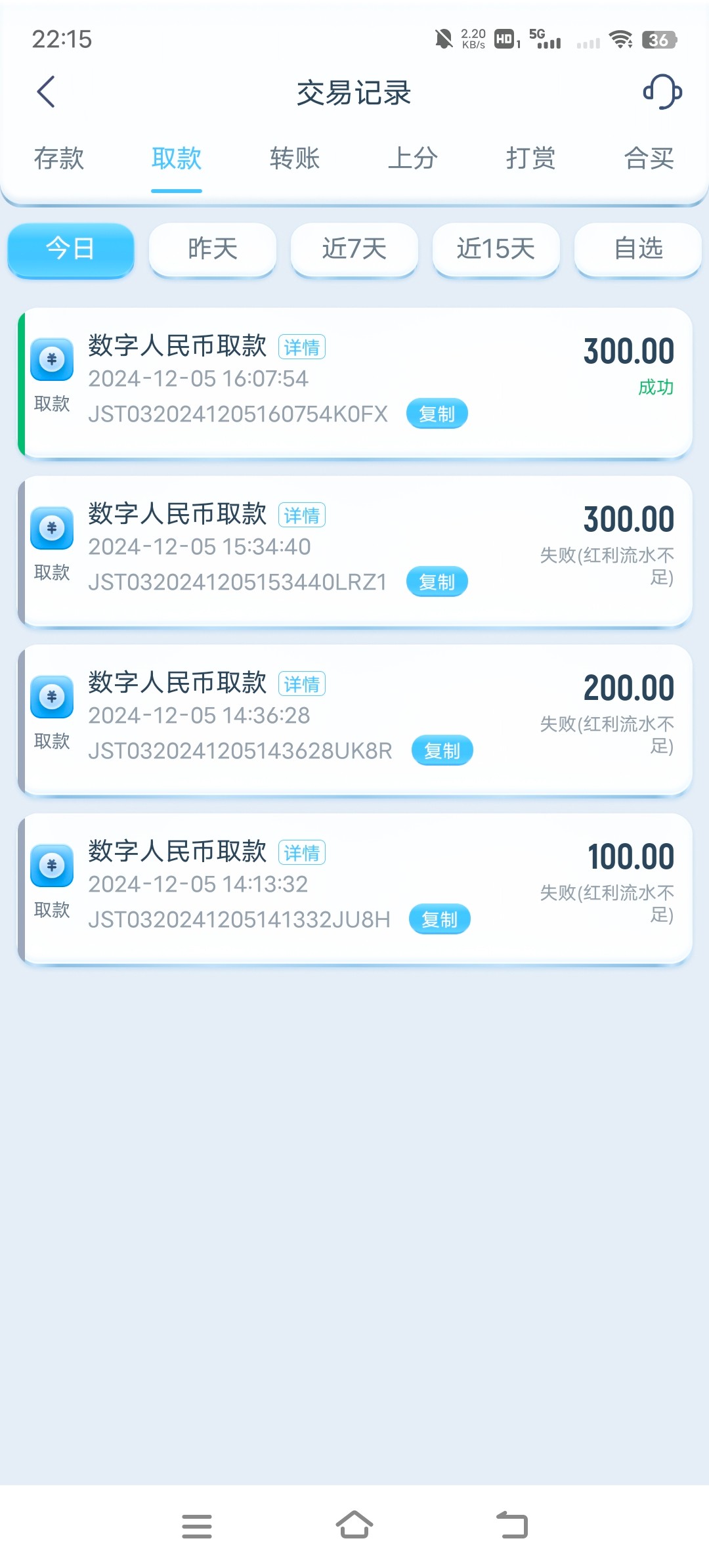This screenshot has height=1568, width=709.
Task: Copy order number JST0320241205143628UK8R
Action: (442, 751)
